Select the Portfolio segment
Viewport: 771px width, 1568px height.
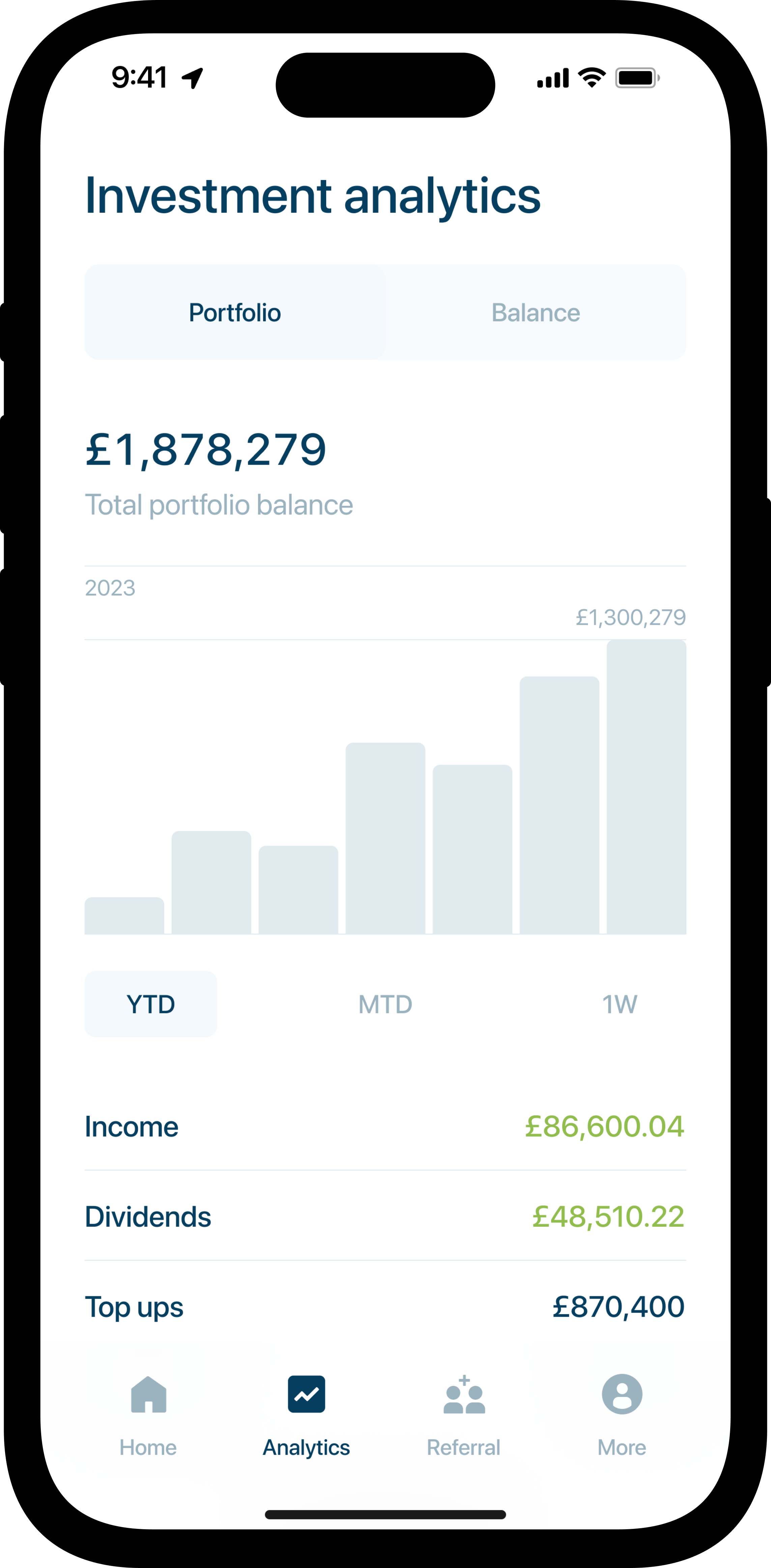click(234, 312)
